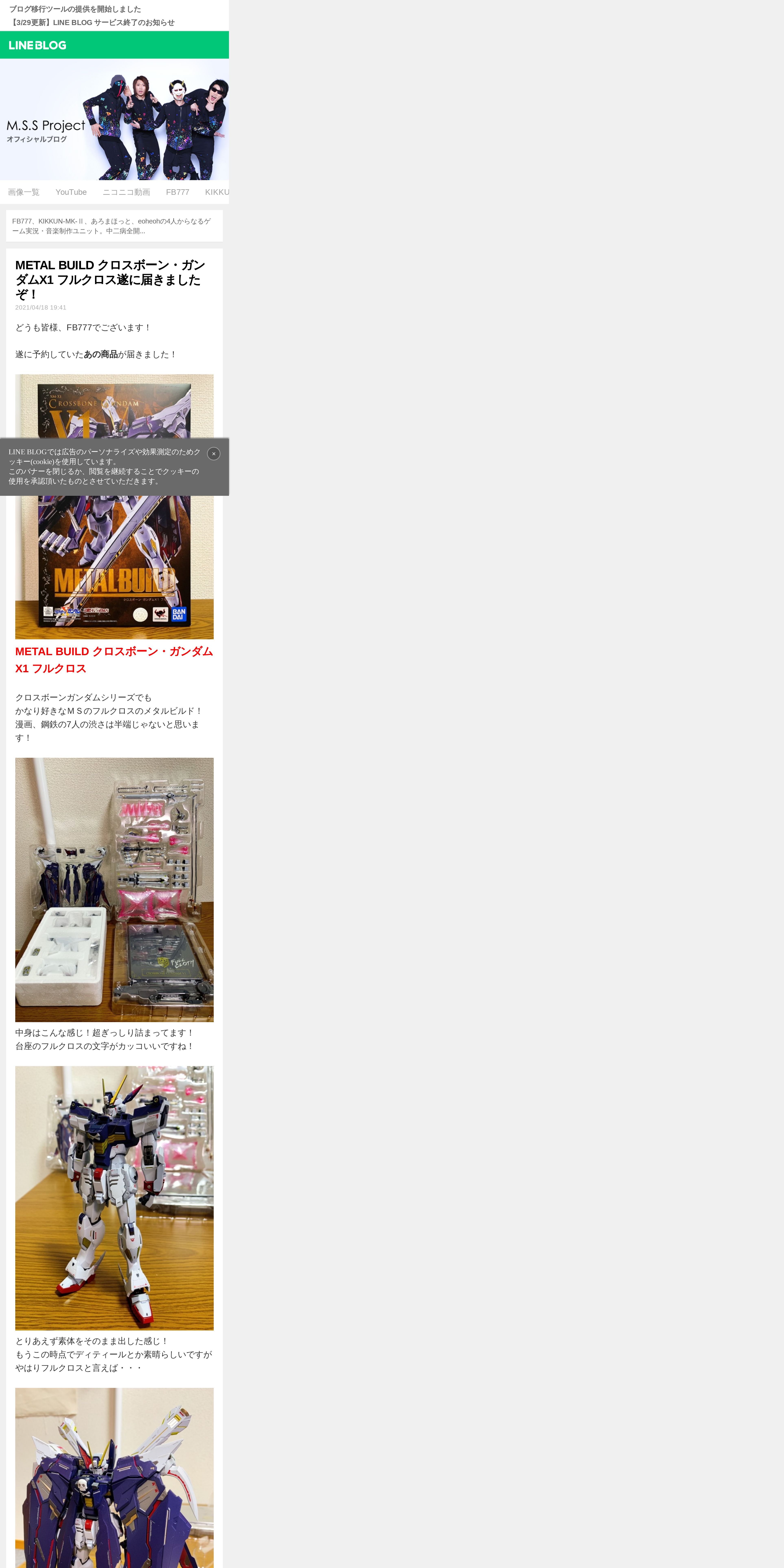
Task: Tap the LINE BLOG logo
Action: (x=38, y=45)
